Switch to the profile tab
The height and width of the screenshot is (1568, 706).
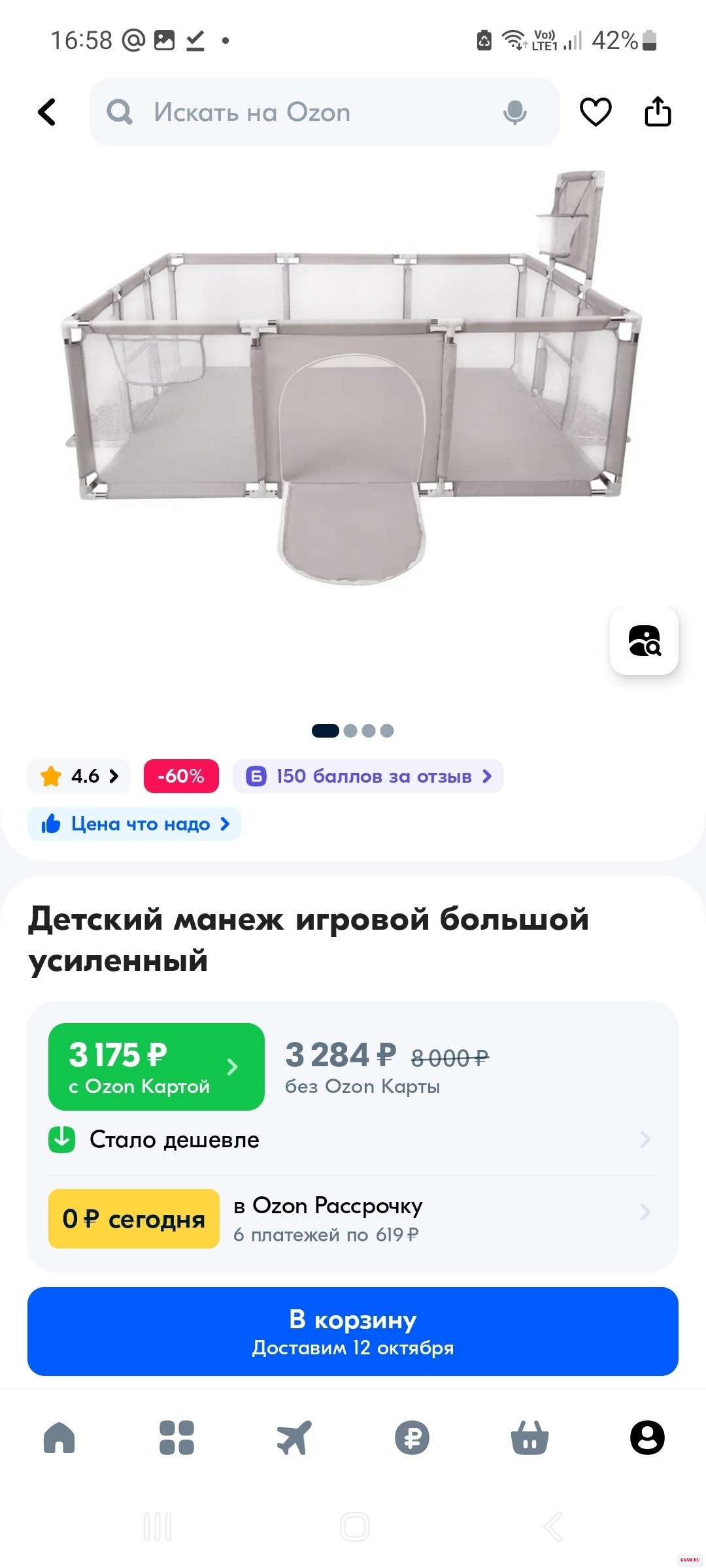point(647,1437)
